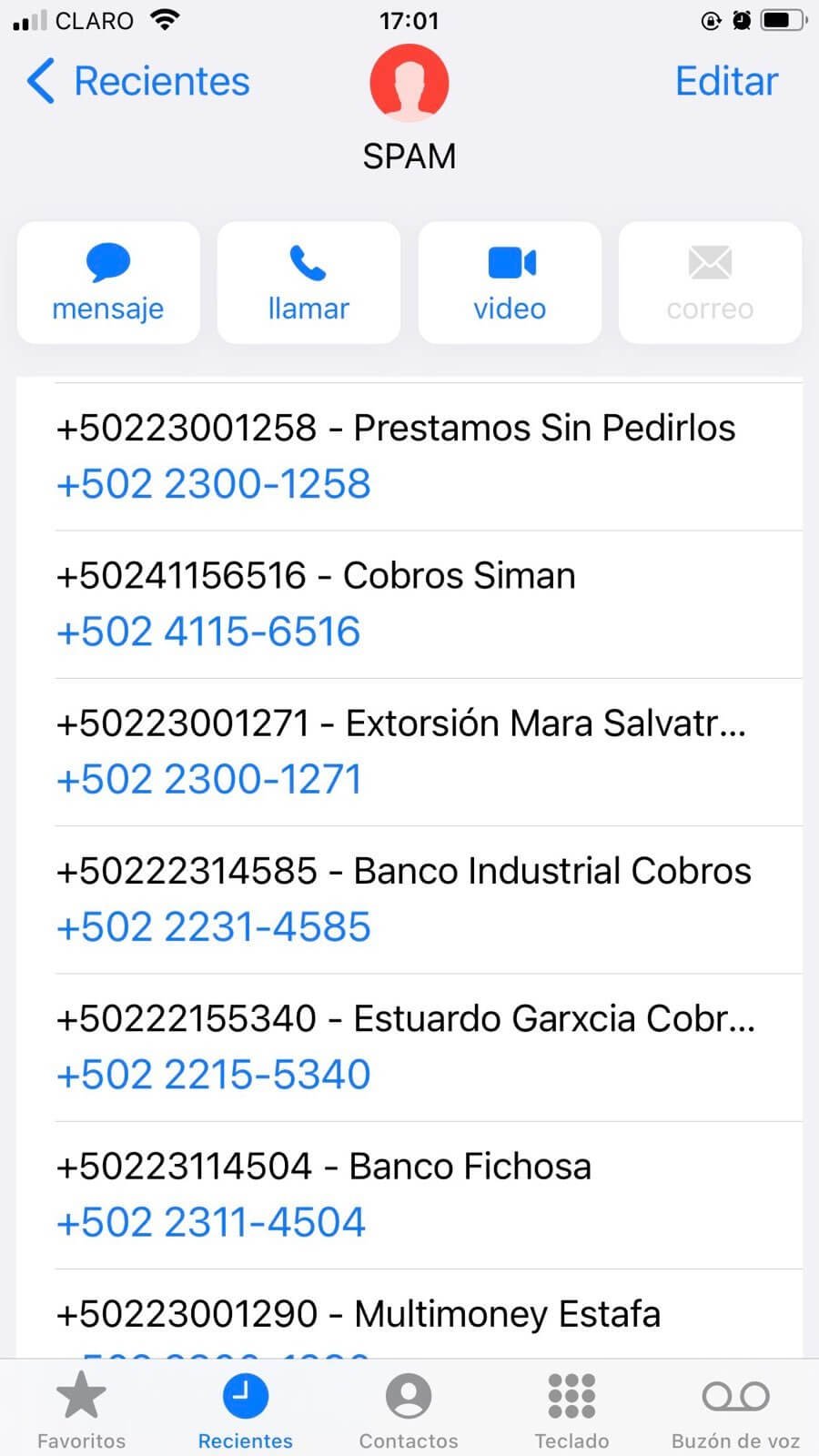Call the Cobros Siman number
Image resolution: width=819 pixels, height=1456 pixels.
coord(208,632)
